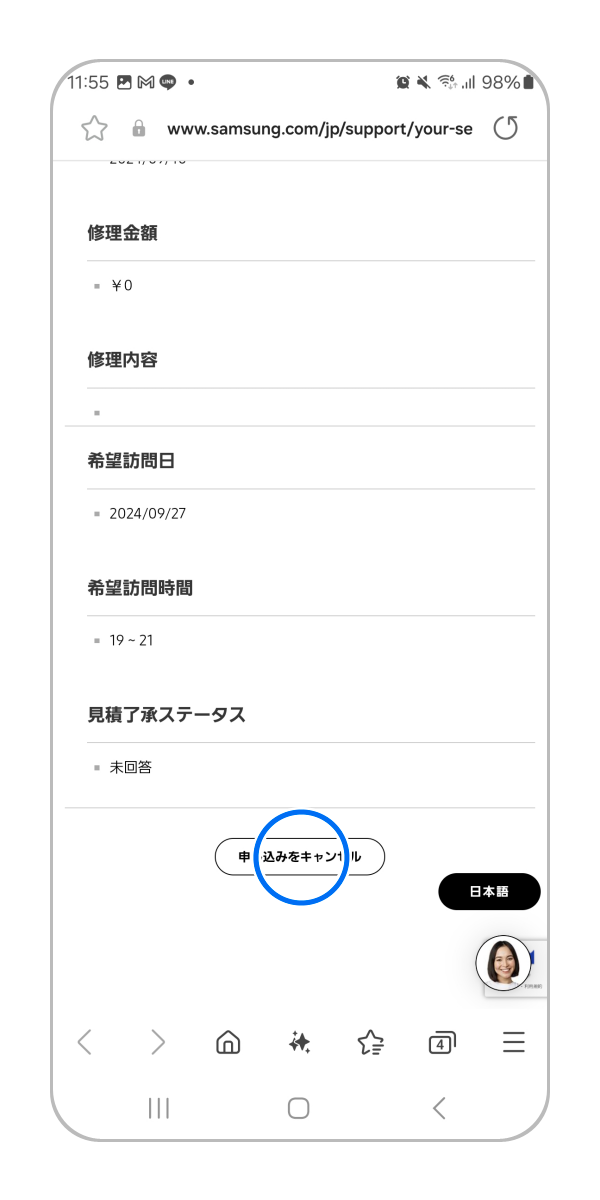Go back to the previous web page

(85, 1043)
